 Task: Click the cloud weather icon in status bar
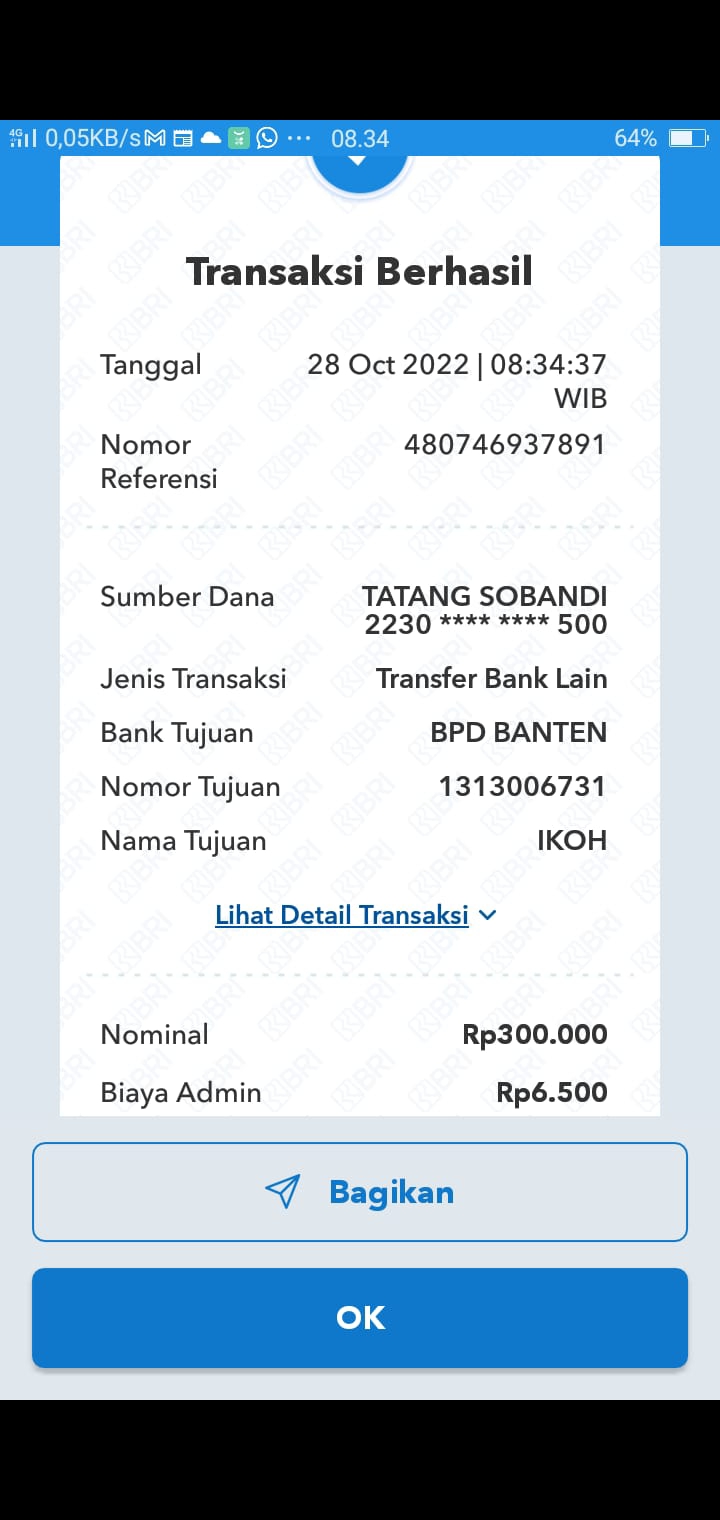click(x=211, y=138)
